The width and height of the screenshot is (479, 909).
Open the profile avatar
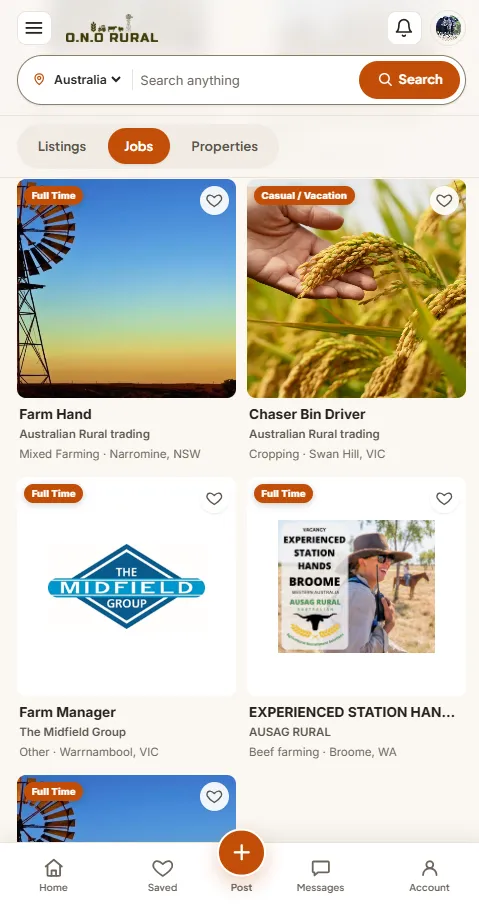[x=448, y=28]
